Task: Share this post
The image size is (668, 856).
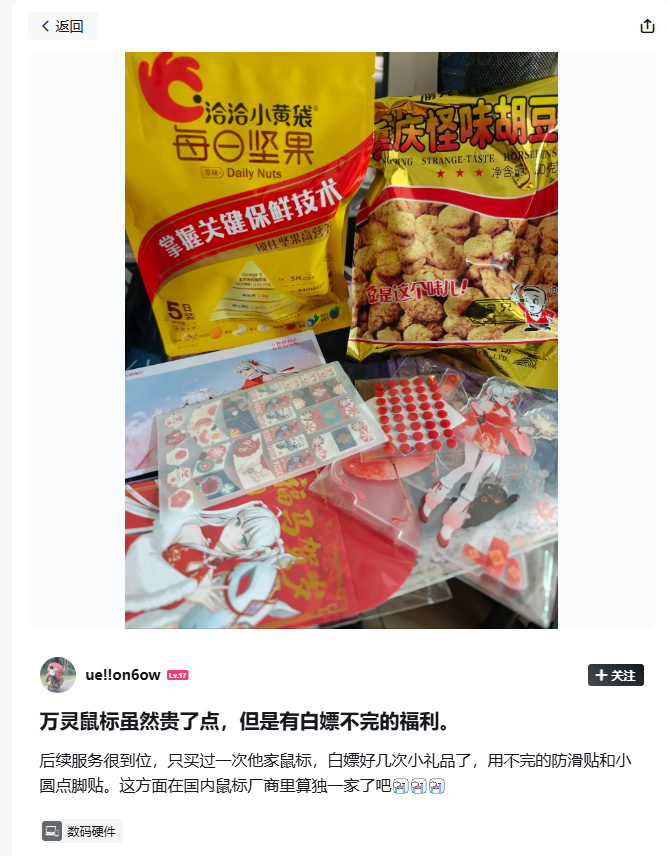Action: tap(647, 26)
